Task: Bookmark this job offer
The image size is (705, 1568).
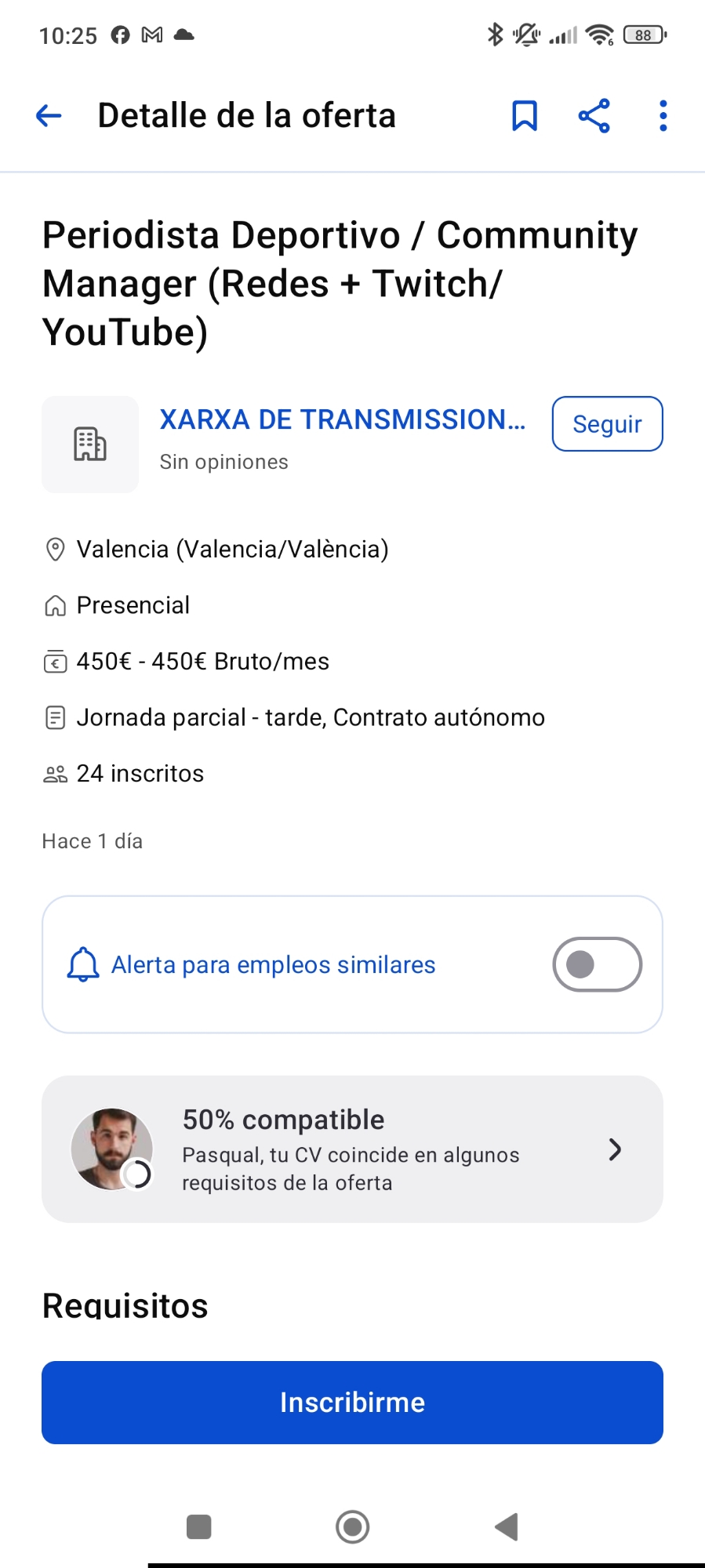Action: [525, 116]
